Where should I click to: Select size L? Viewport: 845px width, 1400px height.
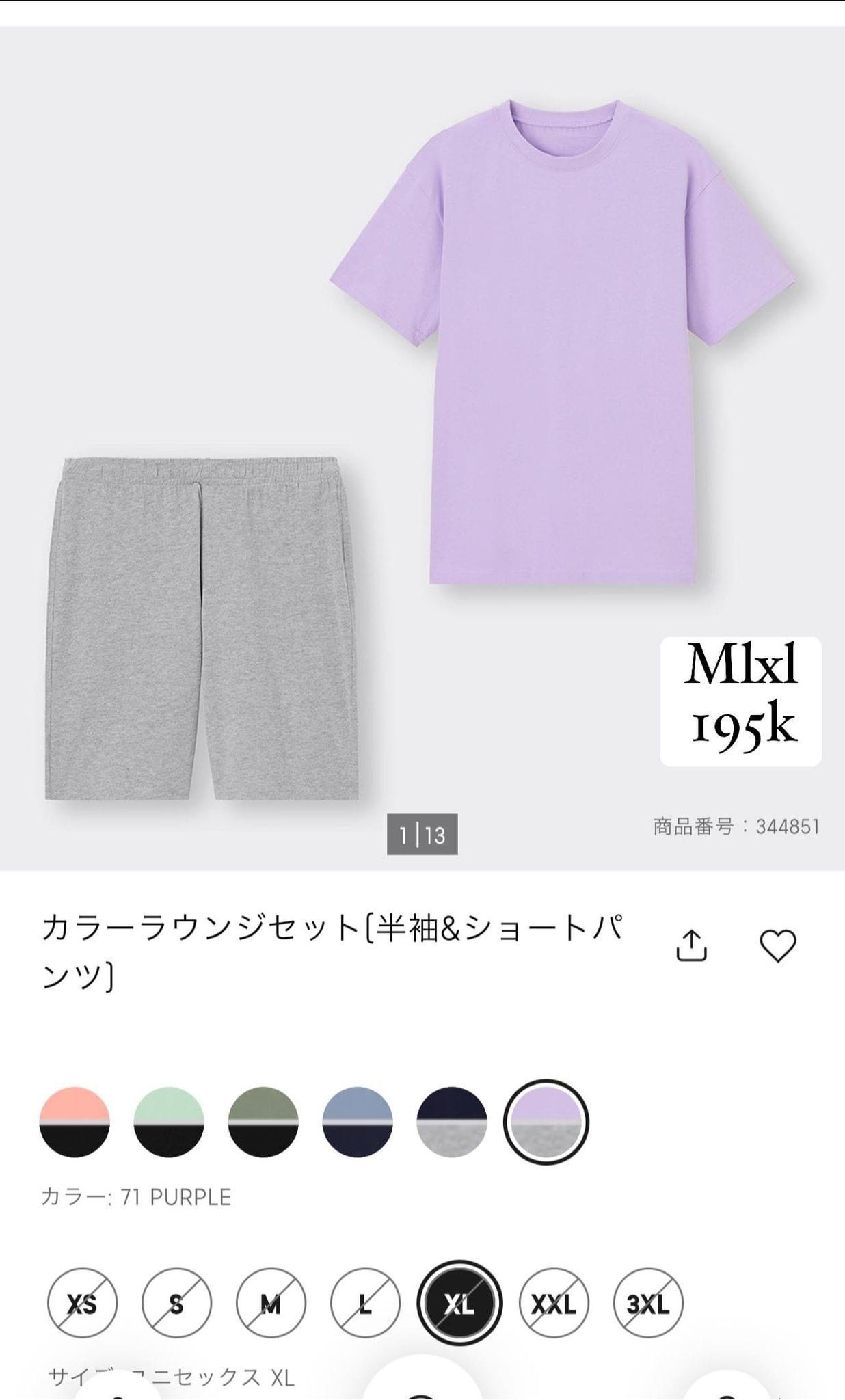(365, 1303)
